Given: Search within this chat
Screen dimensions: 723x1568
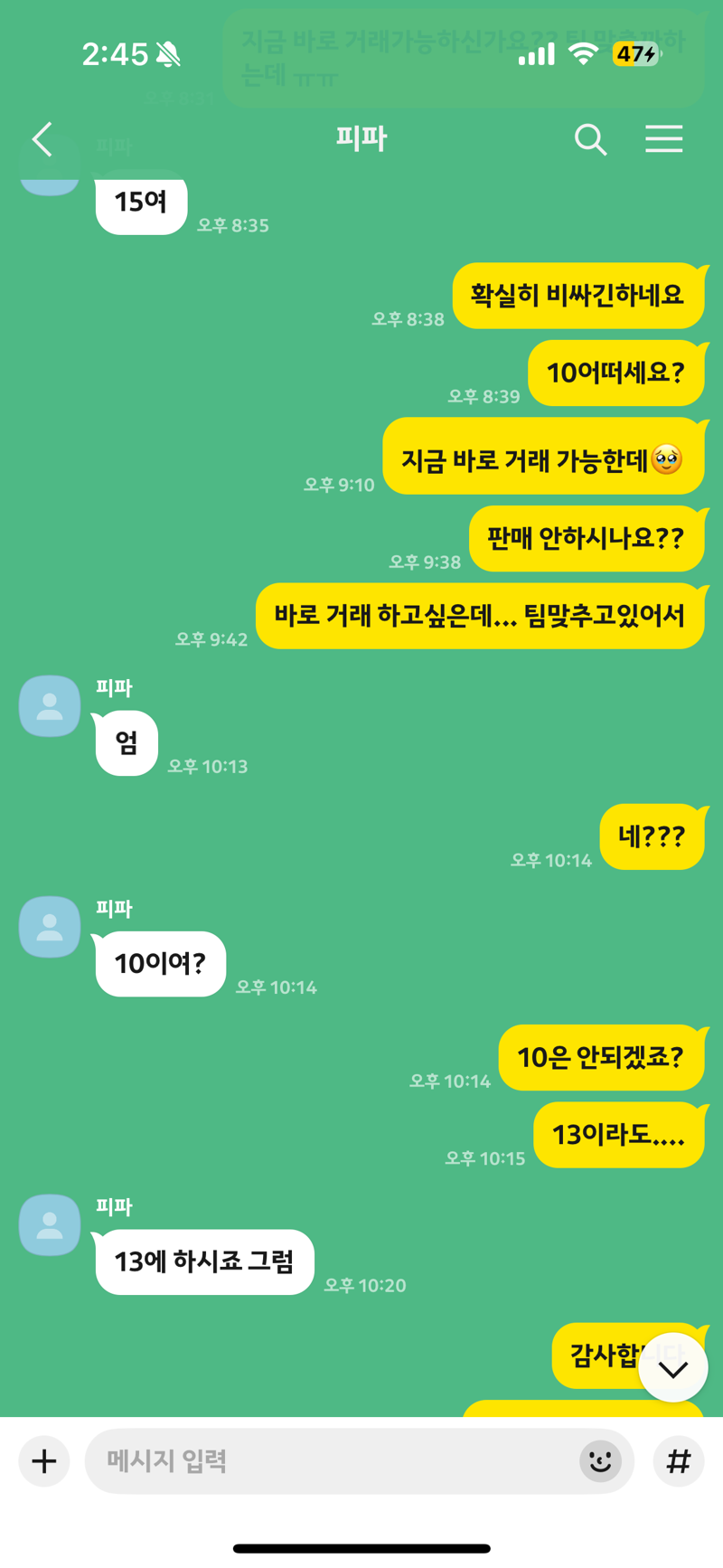Looking at the screenshot, I should click(590, 139).
